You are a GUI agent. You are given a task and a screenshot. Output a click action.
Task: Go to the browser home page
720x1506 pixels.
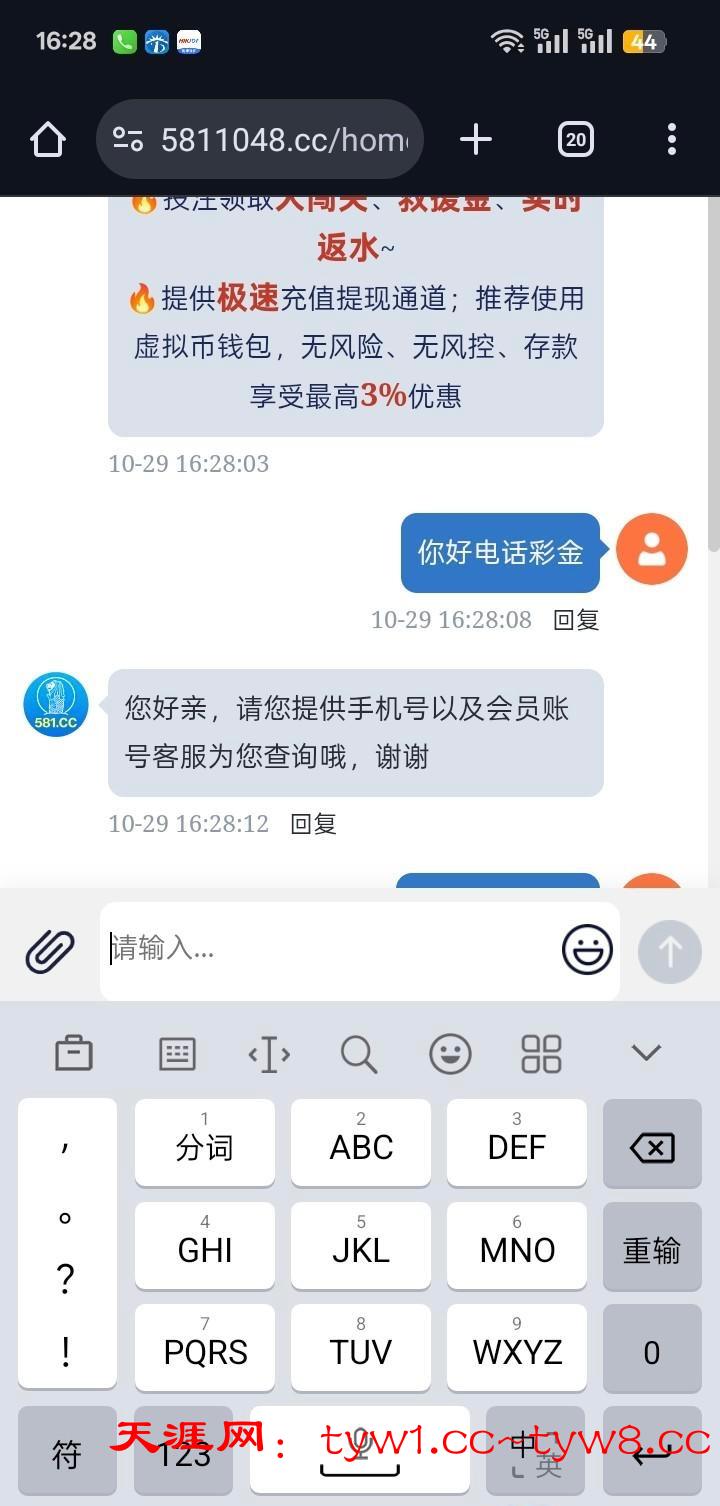[x=48, y=139]
